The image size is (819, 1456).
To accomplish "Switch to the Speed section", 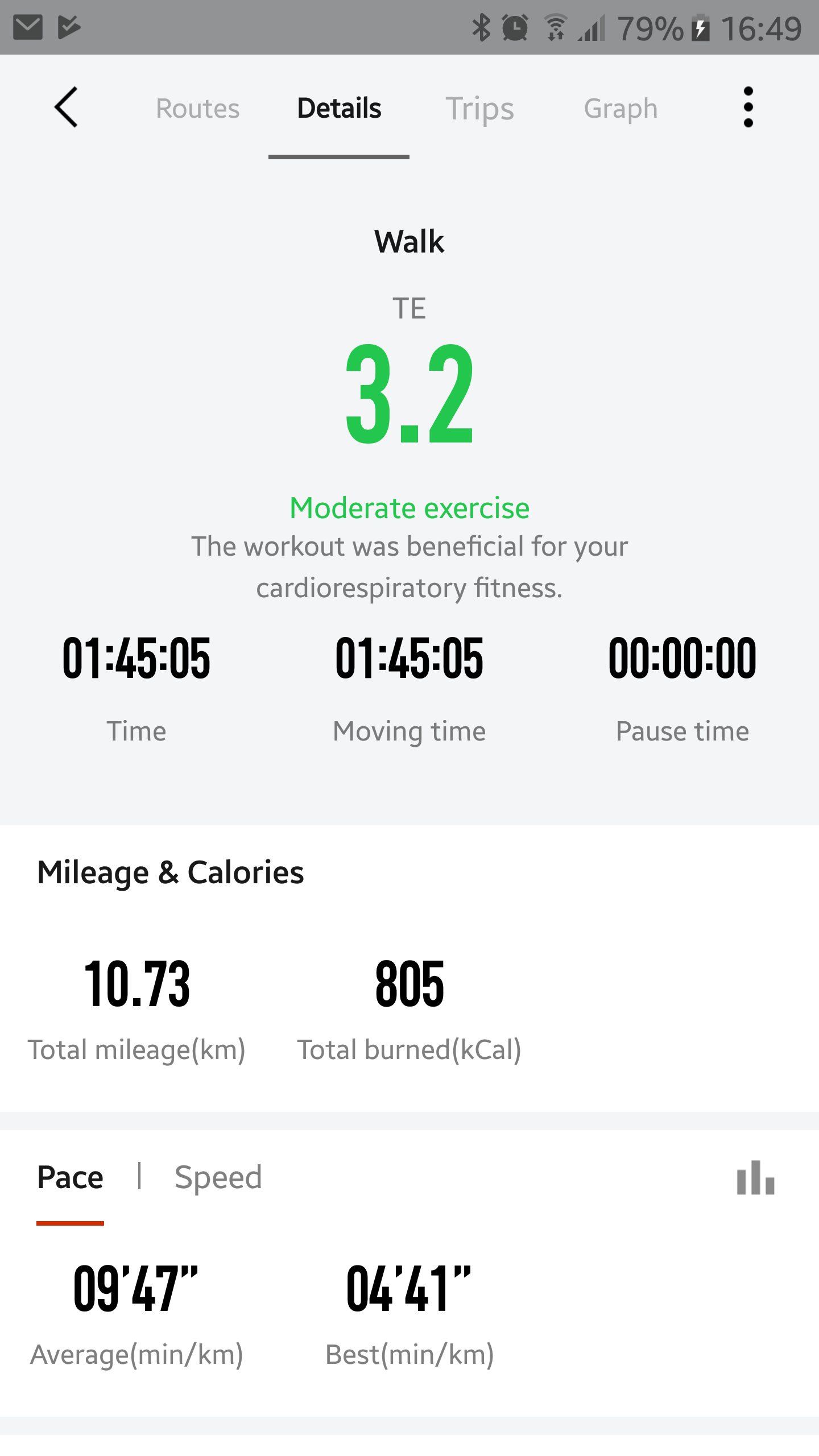I will click(x=218, y=1177).
